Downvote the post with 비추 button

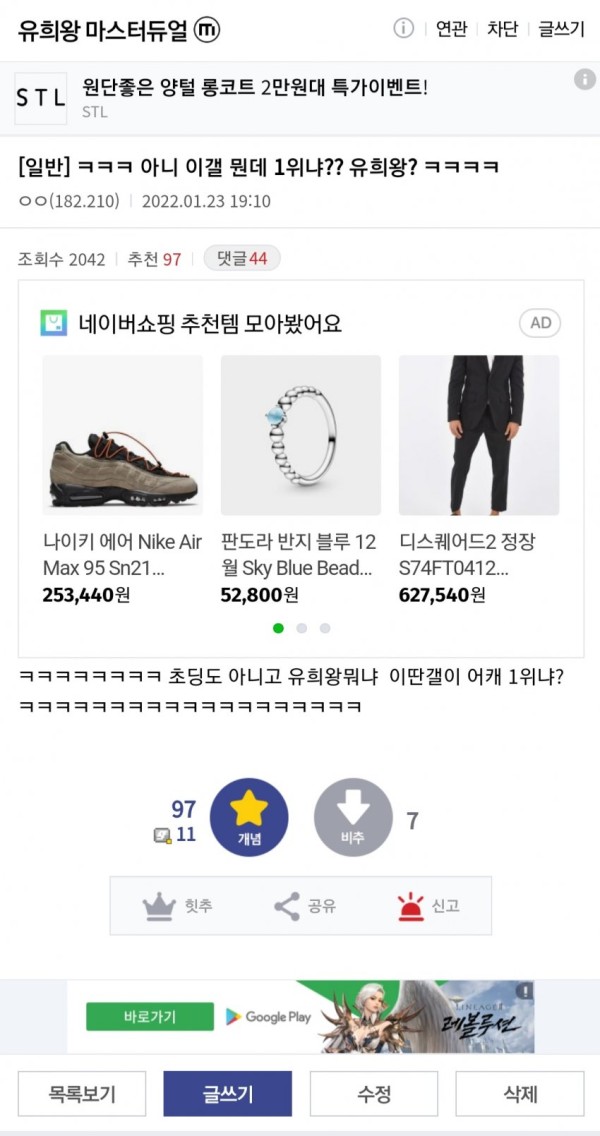(x=353, y=817)
